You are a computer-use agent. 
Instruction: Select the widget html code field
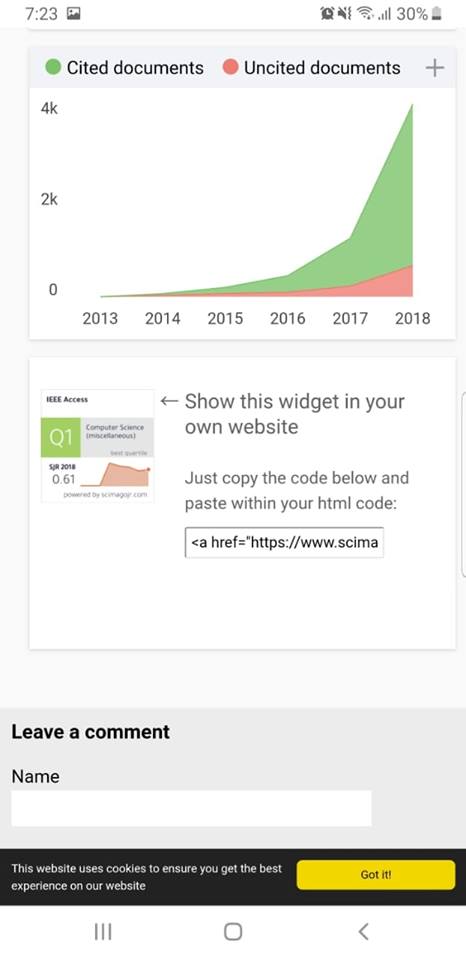pos(284,542)
